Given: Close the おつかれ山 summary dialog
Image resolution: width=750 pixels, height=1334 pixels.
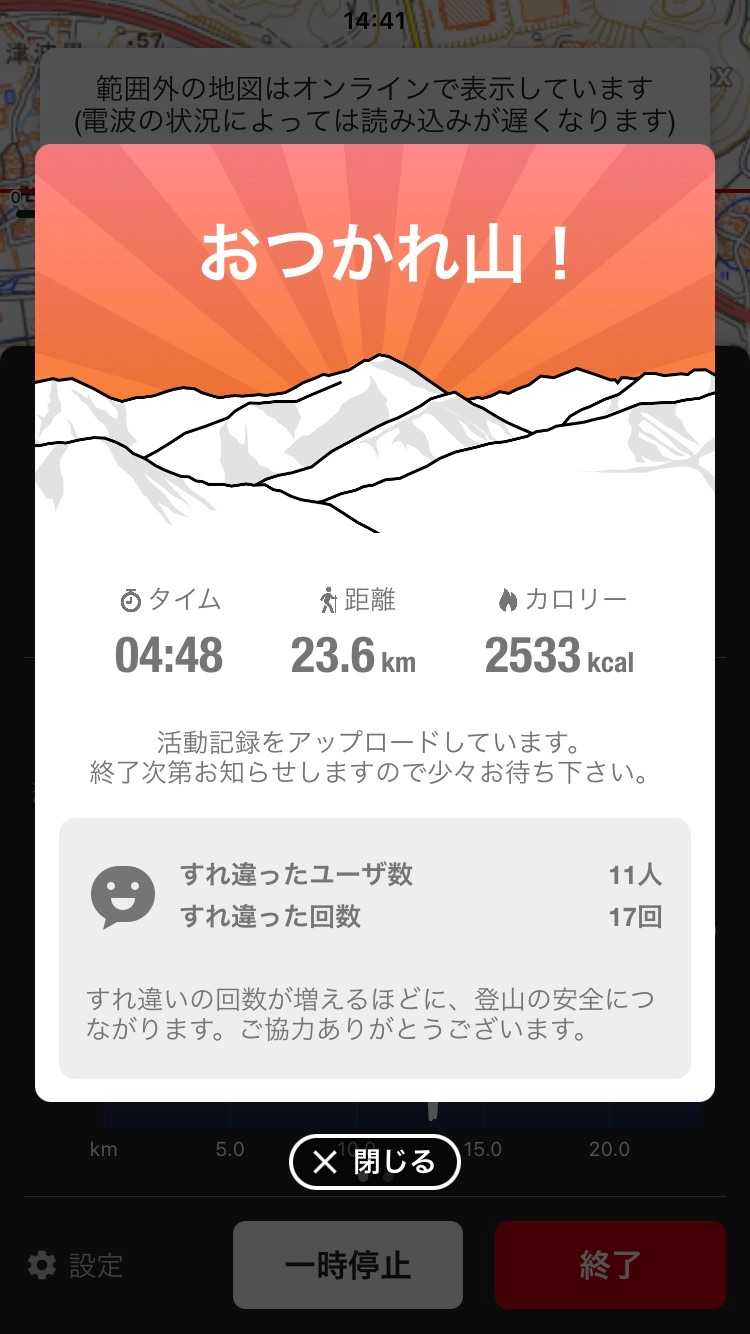Looking at the screenshot, I should coord(375,1162).
